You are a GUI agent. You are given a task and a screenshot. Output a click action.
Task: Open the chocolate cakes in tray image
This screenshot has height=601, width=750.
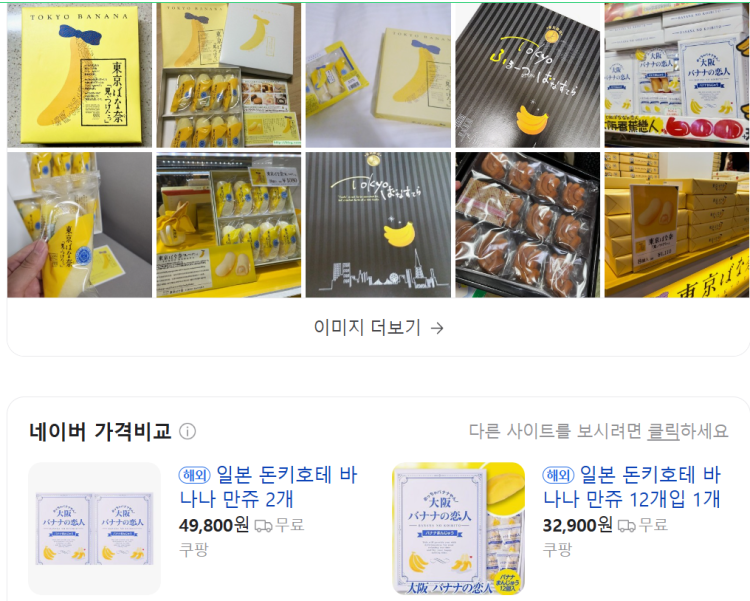click(x=527, y=224)
